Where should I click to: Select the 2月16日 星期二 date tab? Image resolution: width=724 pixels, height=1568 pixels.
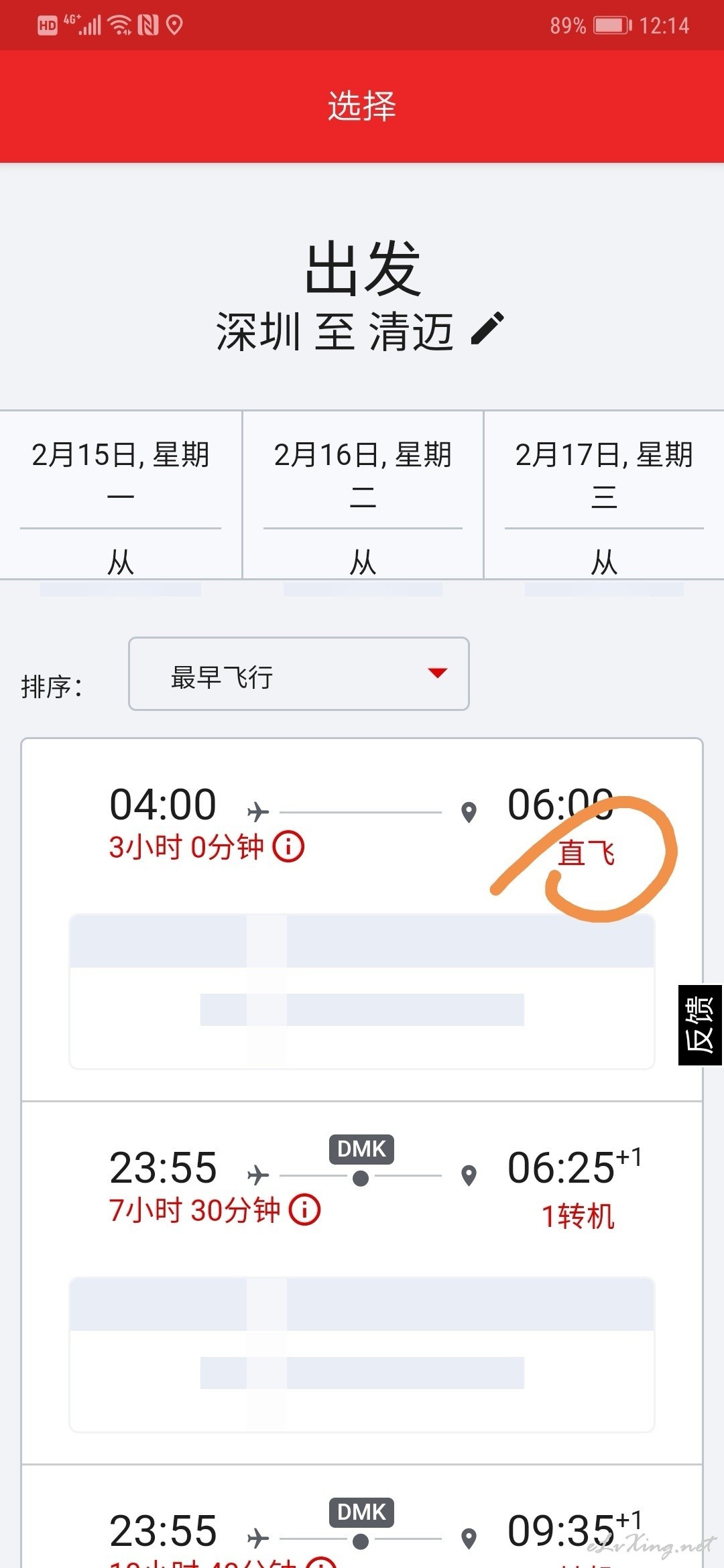click(x=363, y=495)
